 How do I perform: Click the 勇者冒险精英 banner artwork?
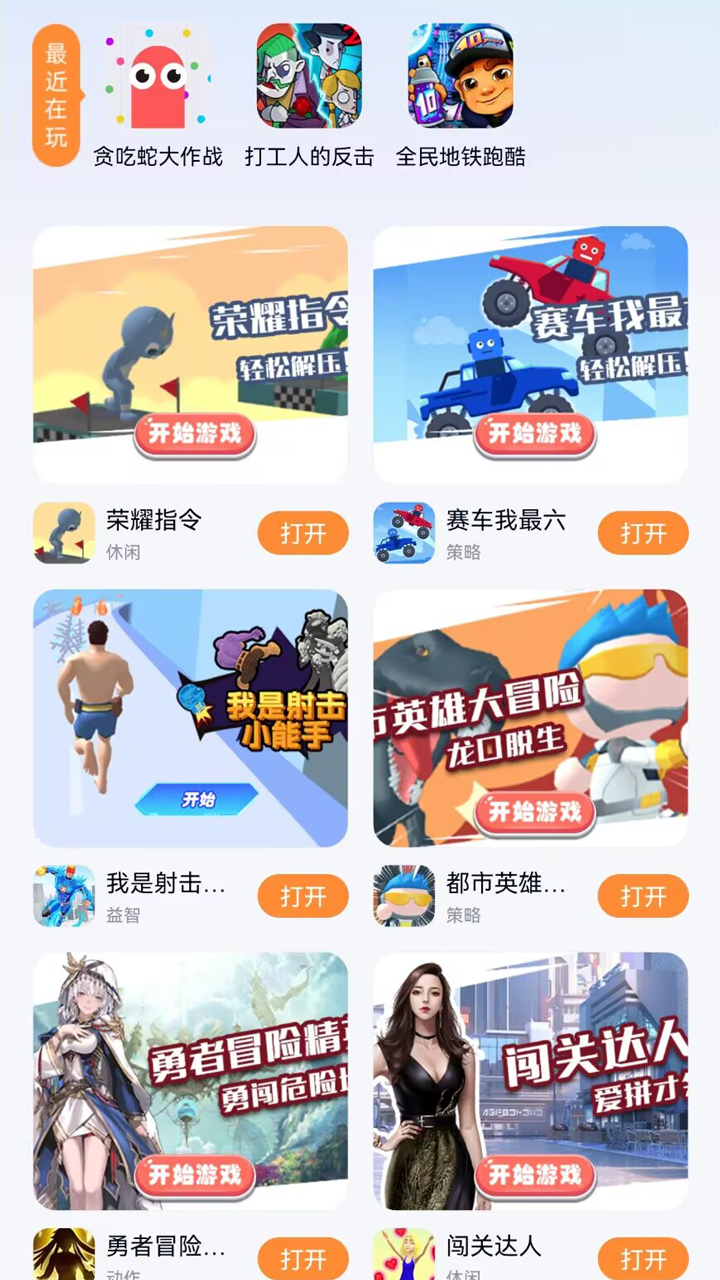pos(190,1080)
